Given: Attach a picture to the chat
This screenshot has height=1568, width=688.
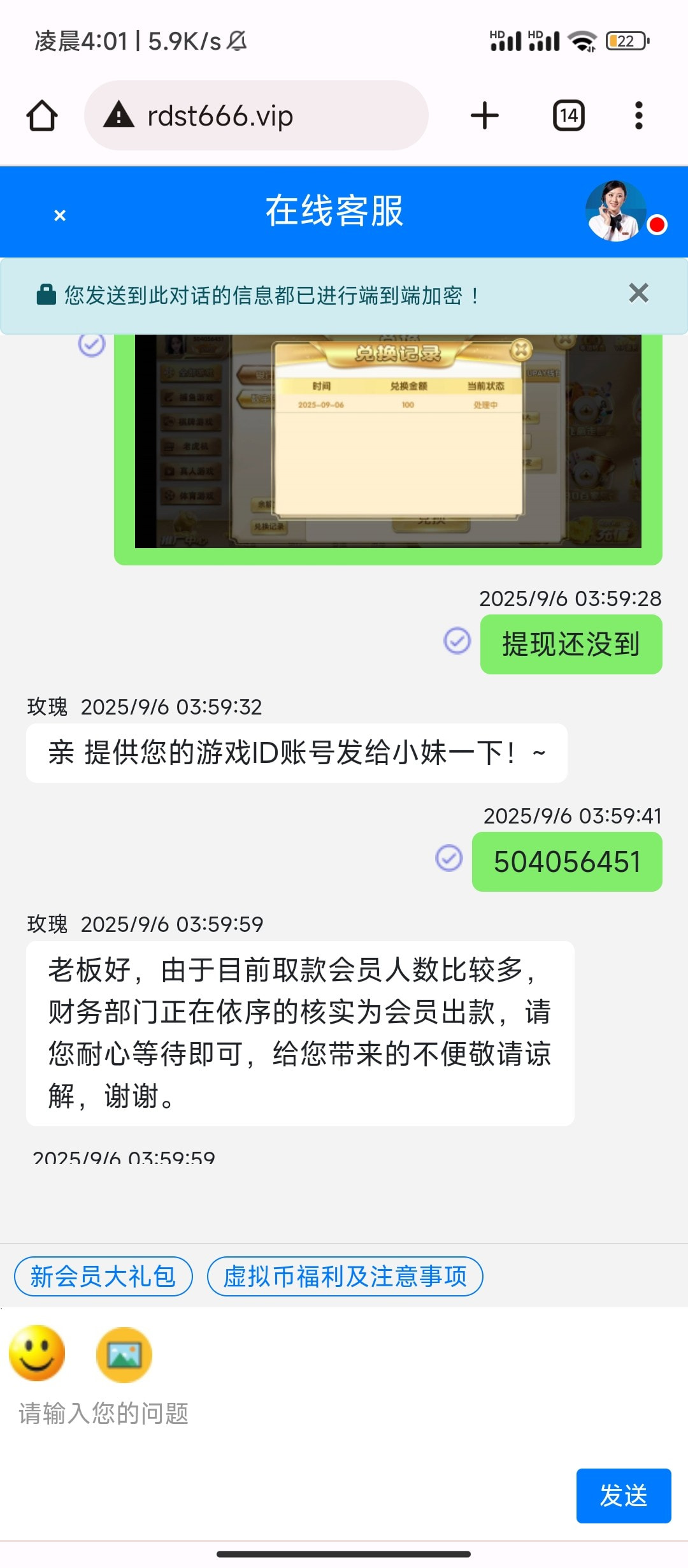Looking at the screenshot, I should point(124,1354).
